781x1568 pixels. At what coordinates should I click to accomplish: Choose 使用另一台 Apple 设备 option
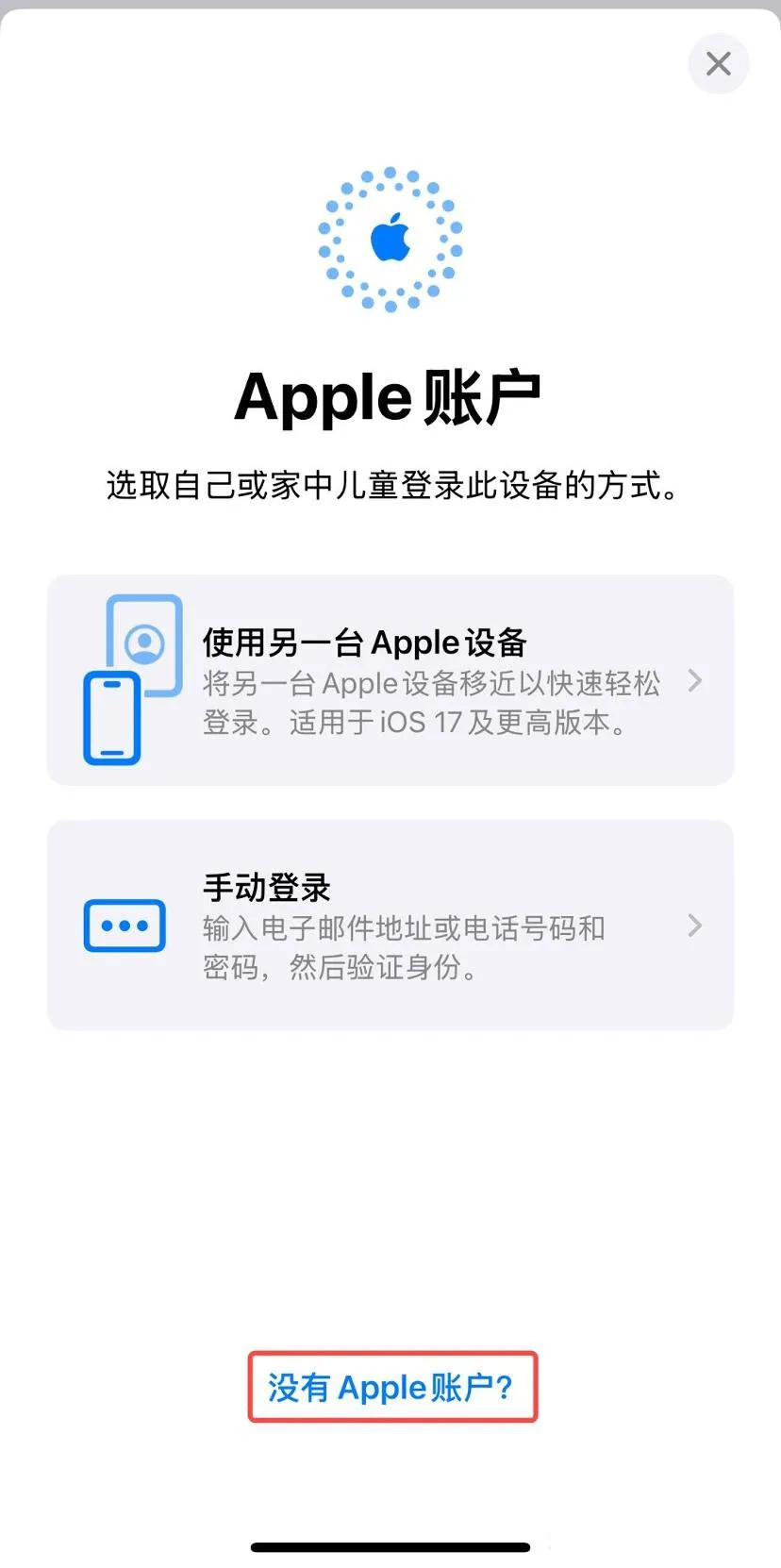pyautogui.click(x=390, y=680)
